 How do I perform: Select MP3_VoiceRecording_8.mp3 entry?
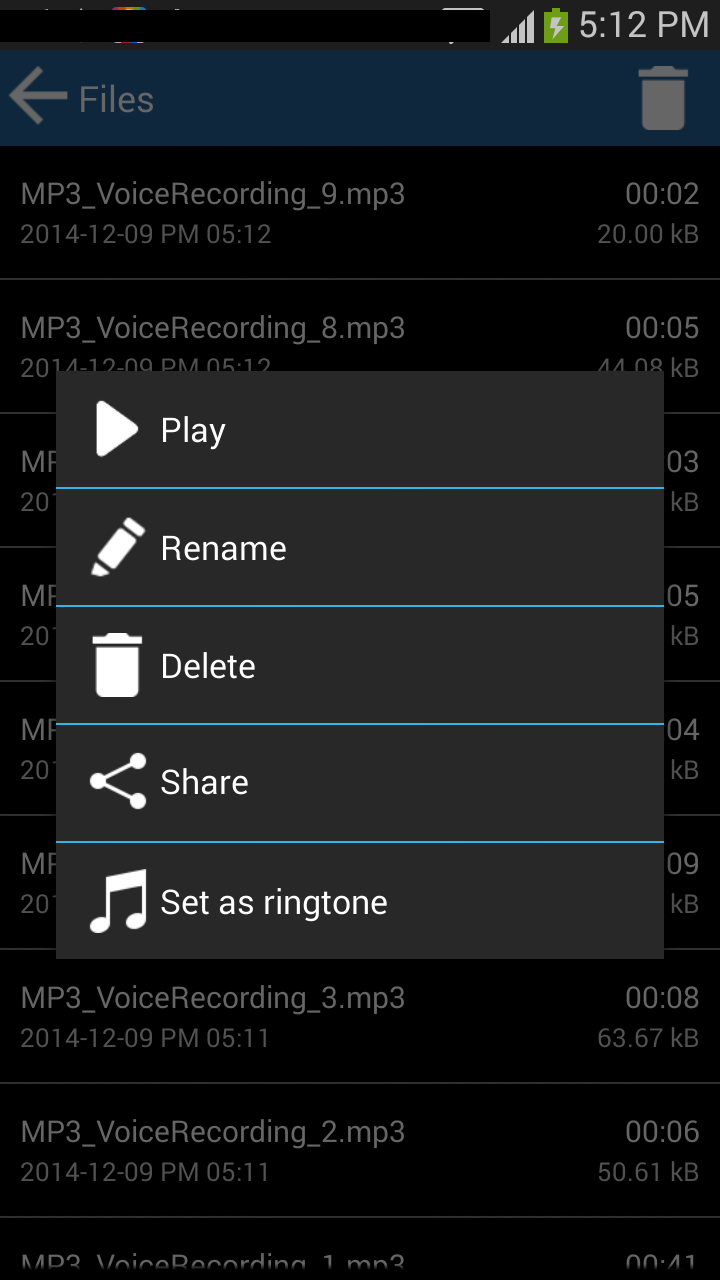click(213, 340)
